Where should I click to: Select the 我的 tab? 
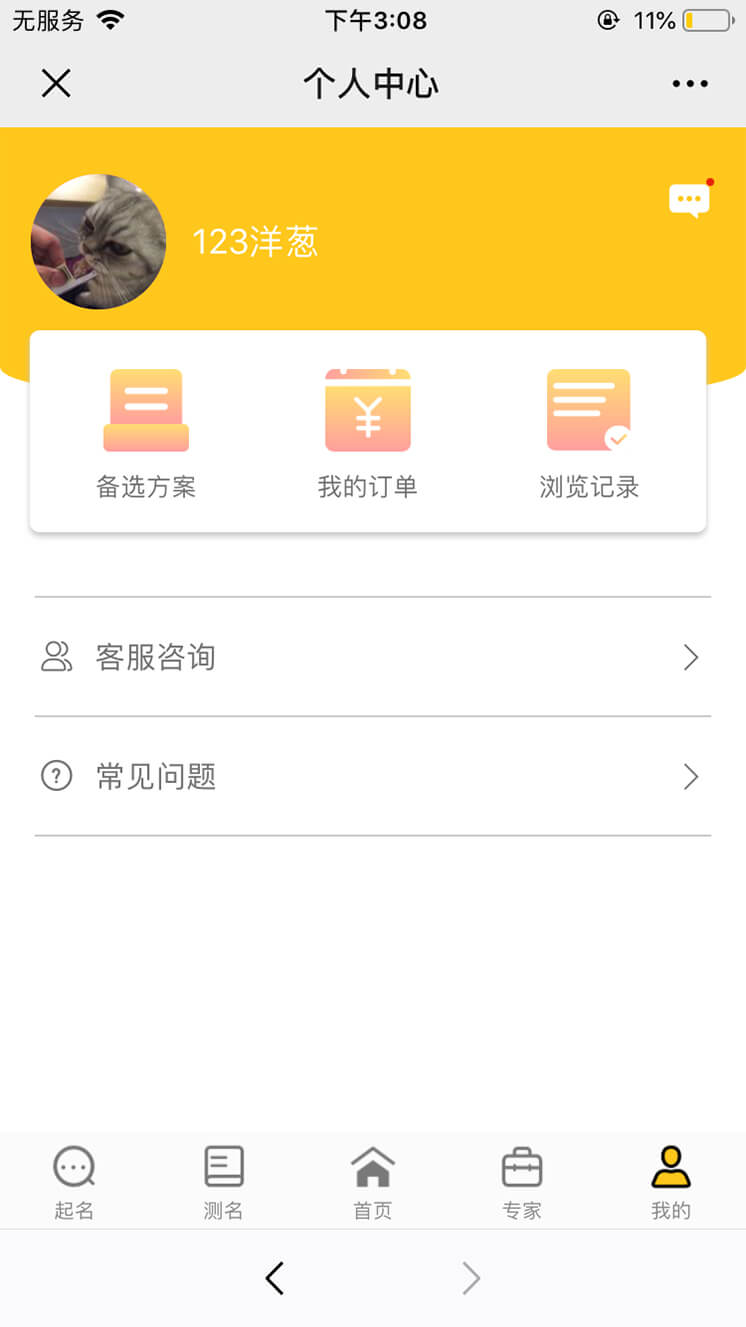(x=671, y=1182)
